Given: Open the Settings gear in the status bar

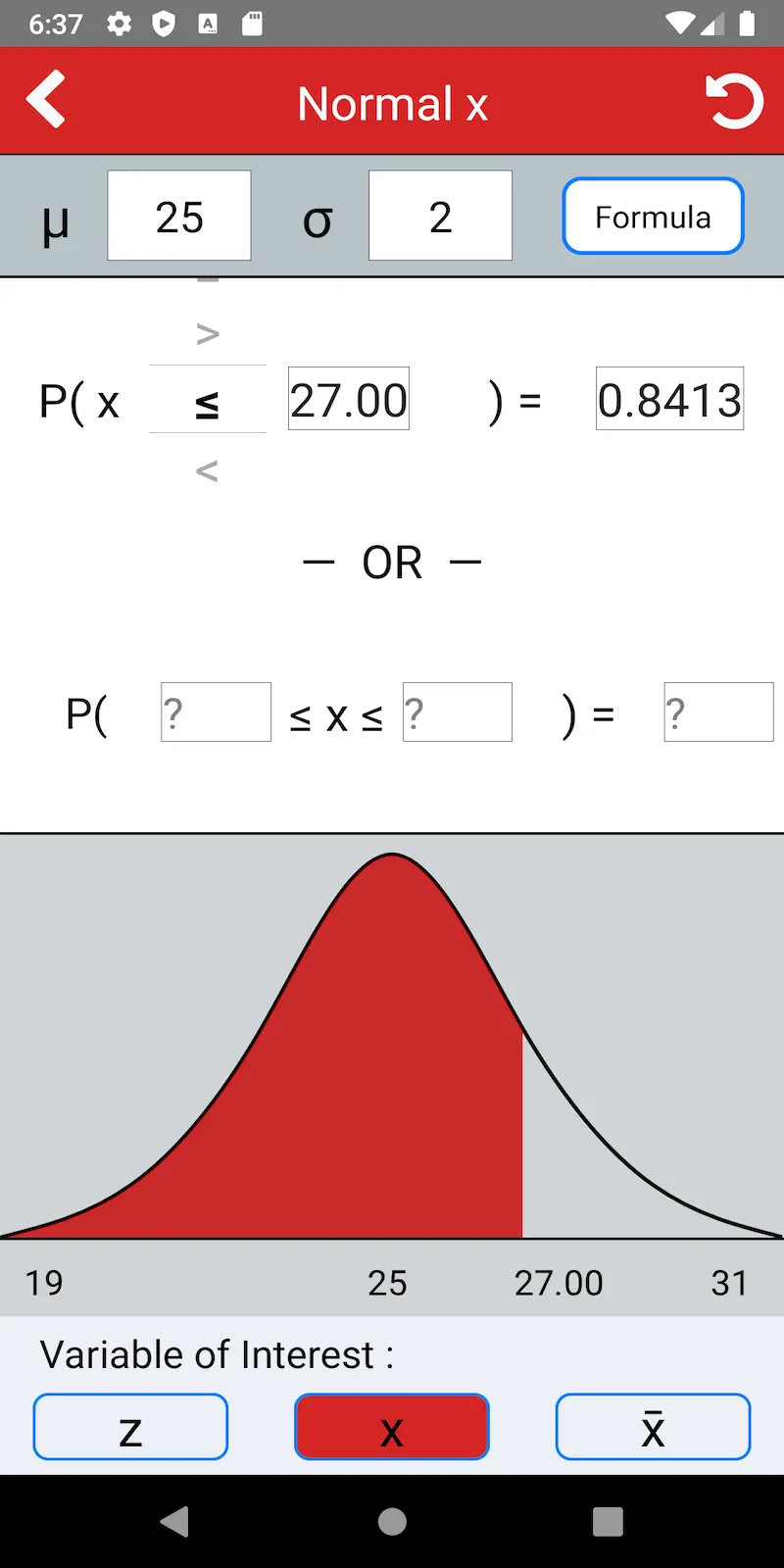Looking at the screenshot, I should 118,24.
